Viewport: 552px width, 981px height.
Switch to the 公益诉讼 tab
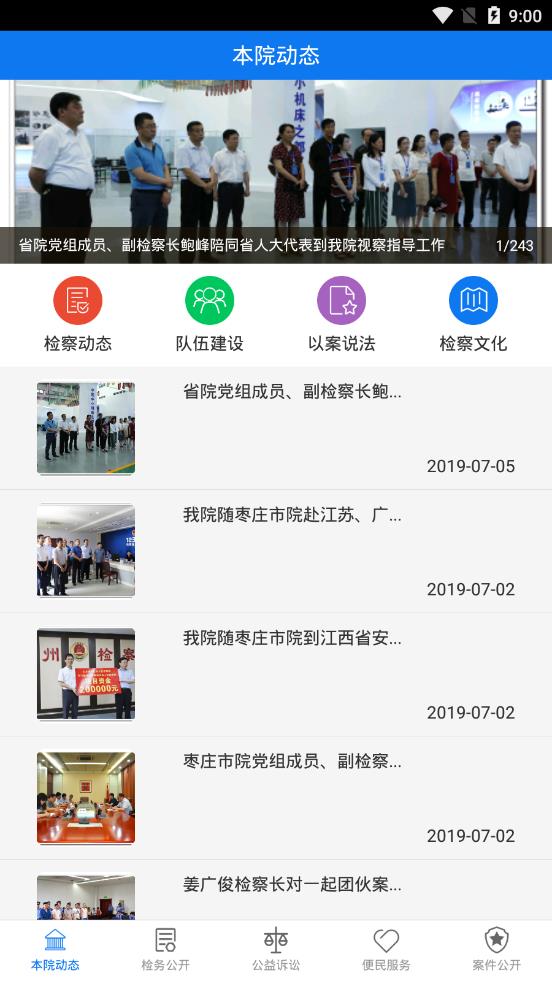(276, 950)
